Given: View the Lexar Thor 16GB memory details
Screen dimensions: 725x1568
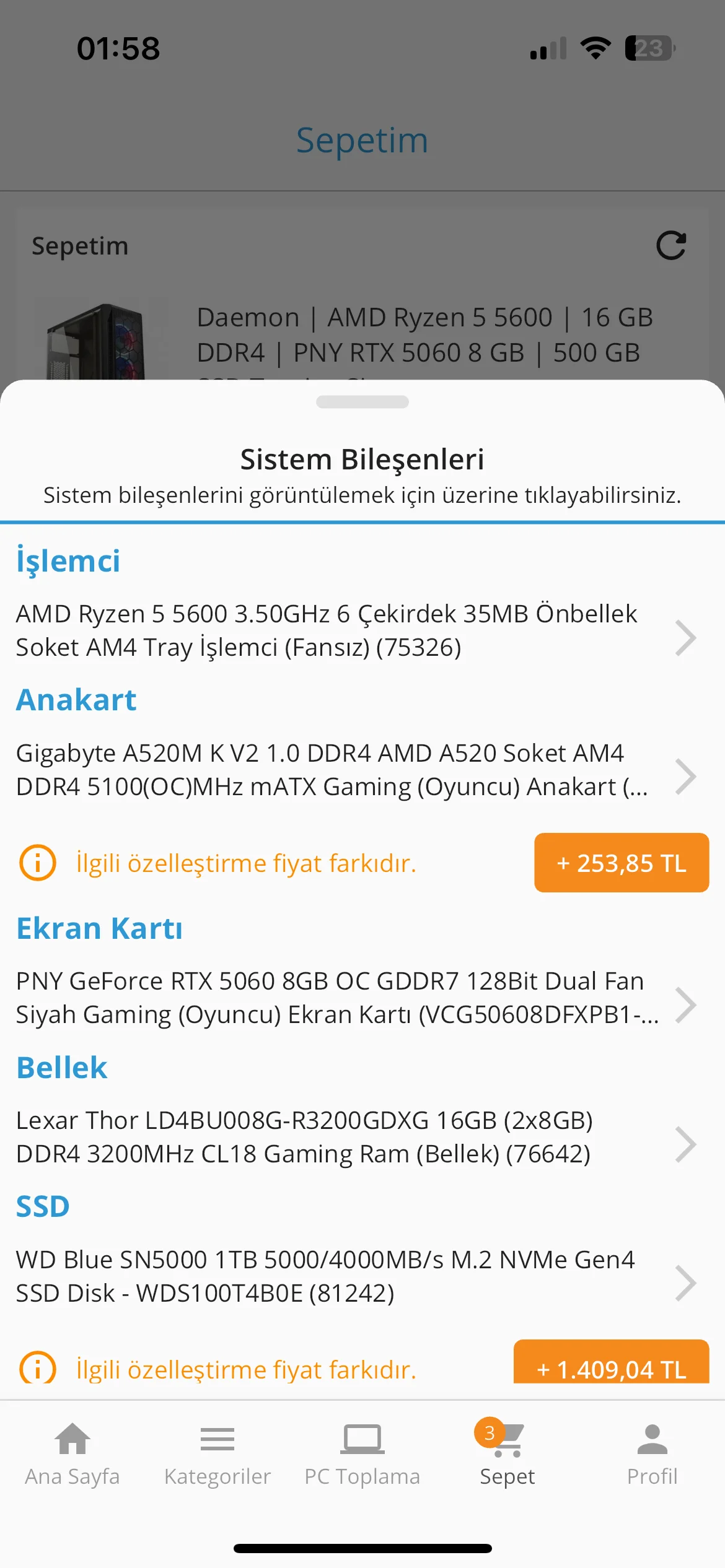Looking at the screenshot, I should coord(356,1137).
